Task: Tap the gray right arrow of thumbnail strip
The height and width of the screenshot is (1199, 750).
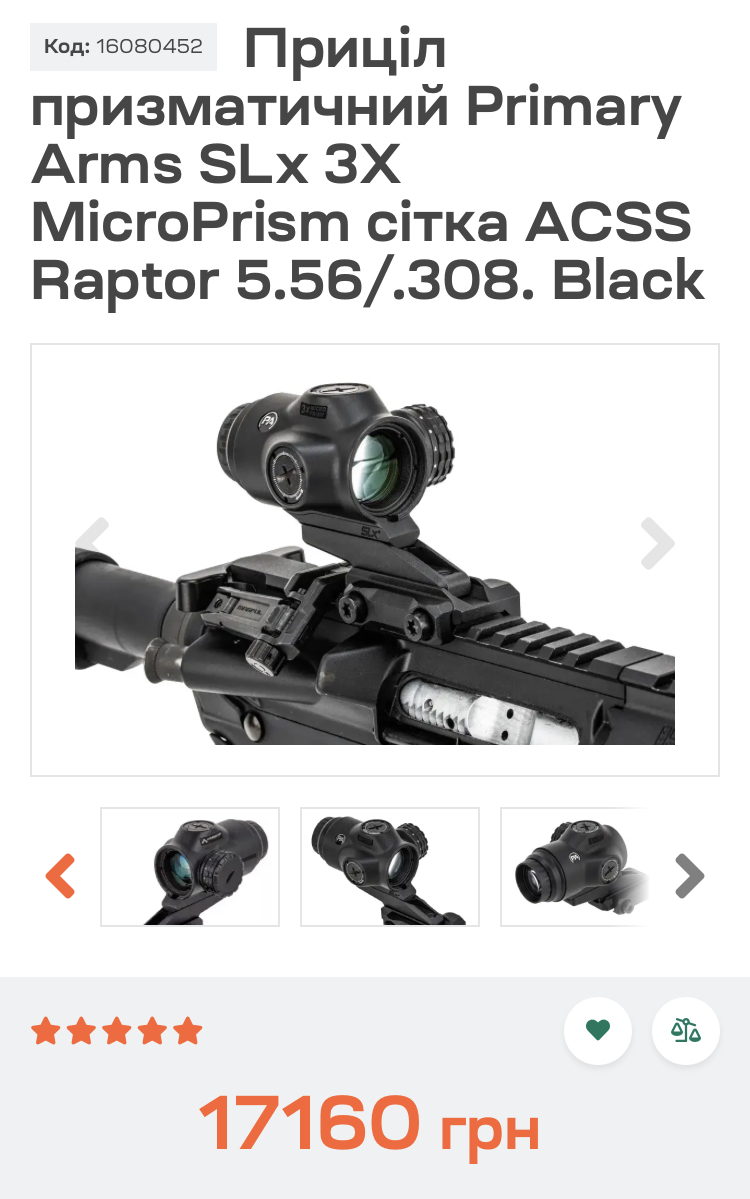Action: coord(690,876)
